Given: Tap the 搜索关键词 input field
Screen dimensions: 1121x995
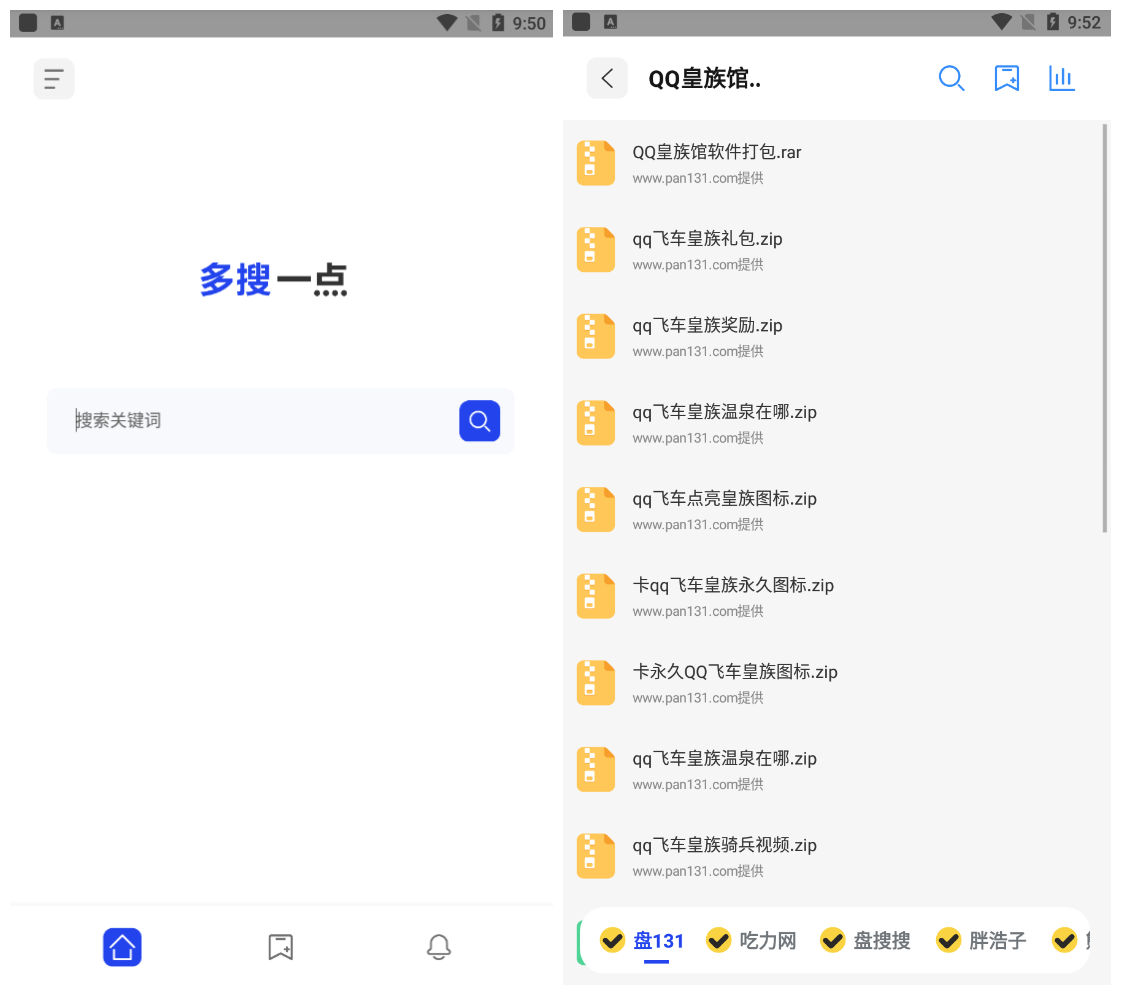Looking at the screenshot, I should pos(260,421).
